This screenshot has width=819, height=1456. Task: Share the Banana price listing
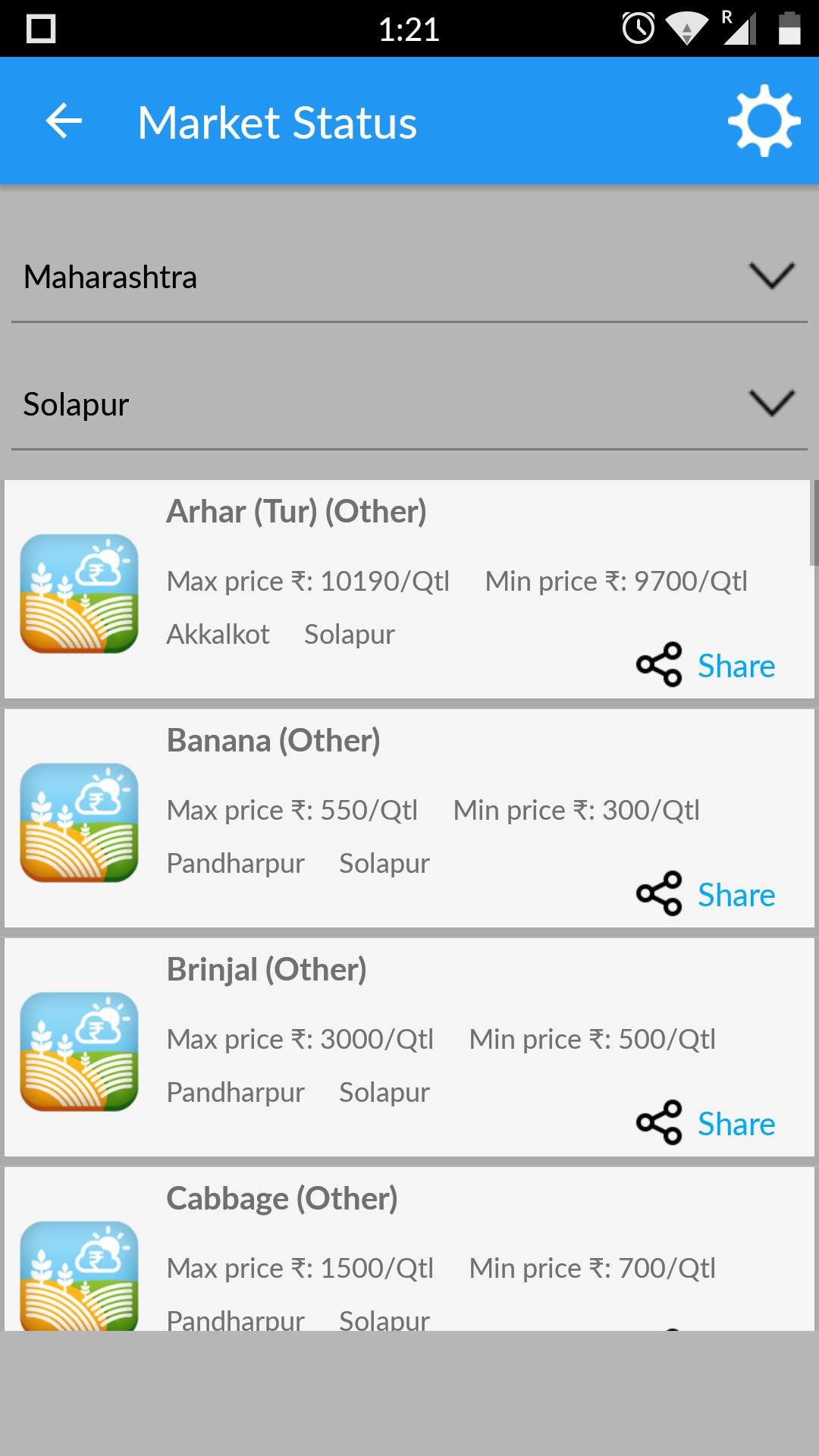pyautogui.click(x=706, y=895)
